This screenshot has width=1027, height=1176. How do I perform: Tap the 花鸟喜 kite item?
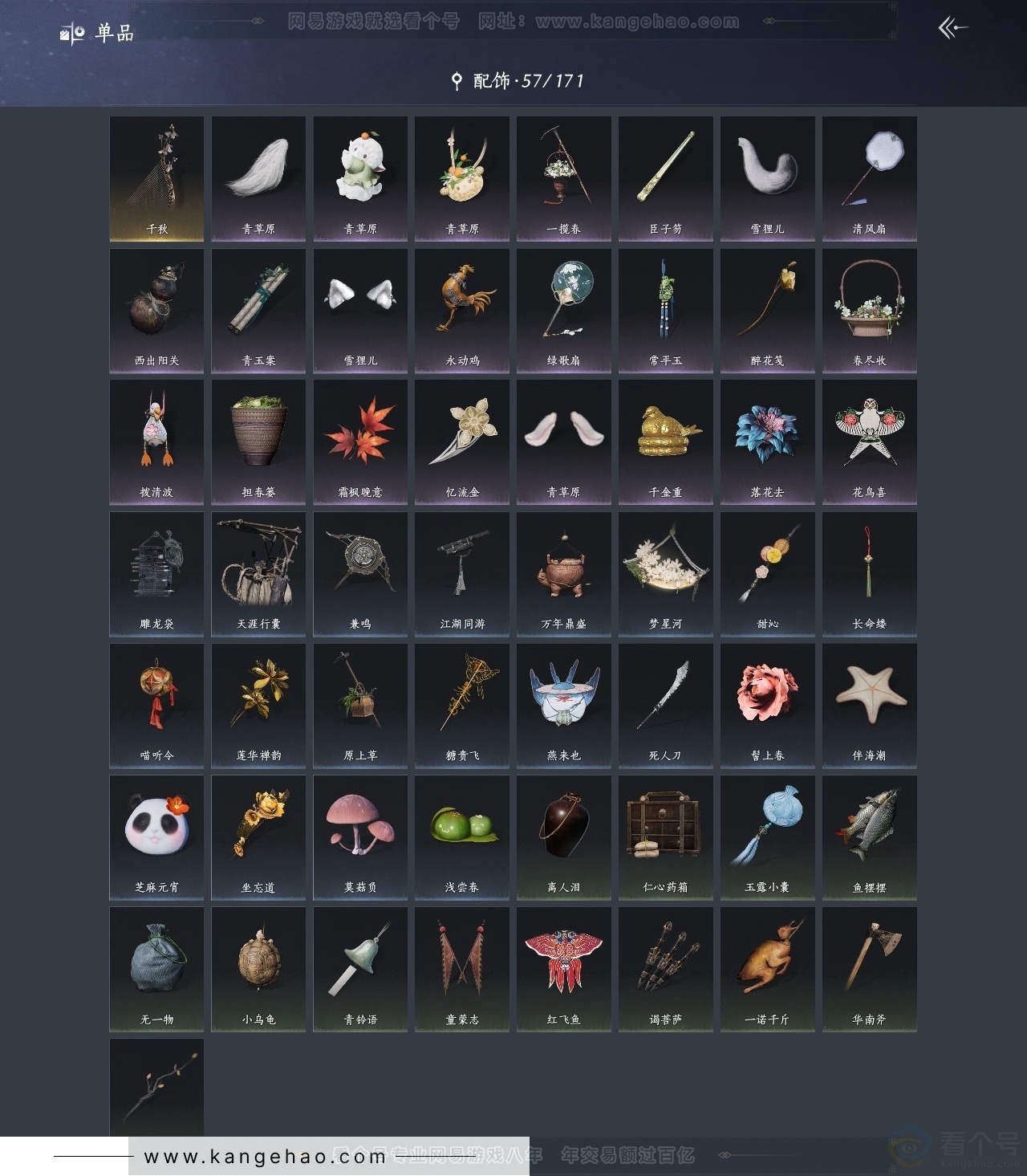(x=869, y=442)
